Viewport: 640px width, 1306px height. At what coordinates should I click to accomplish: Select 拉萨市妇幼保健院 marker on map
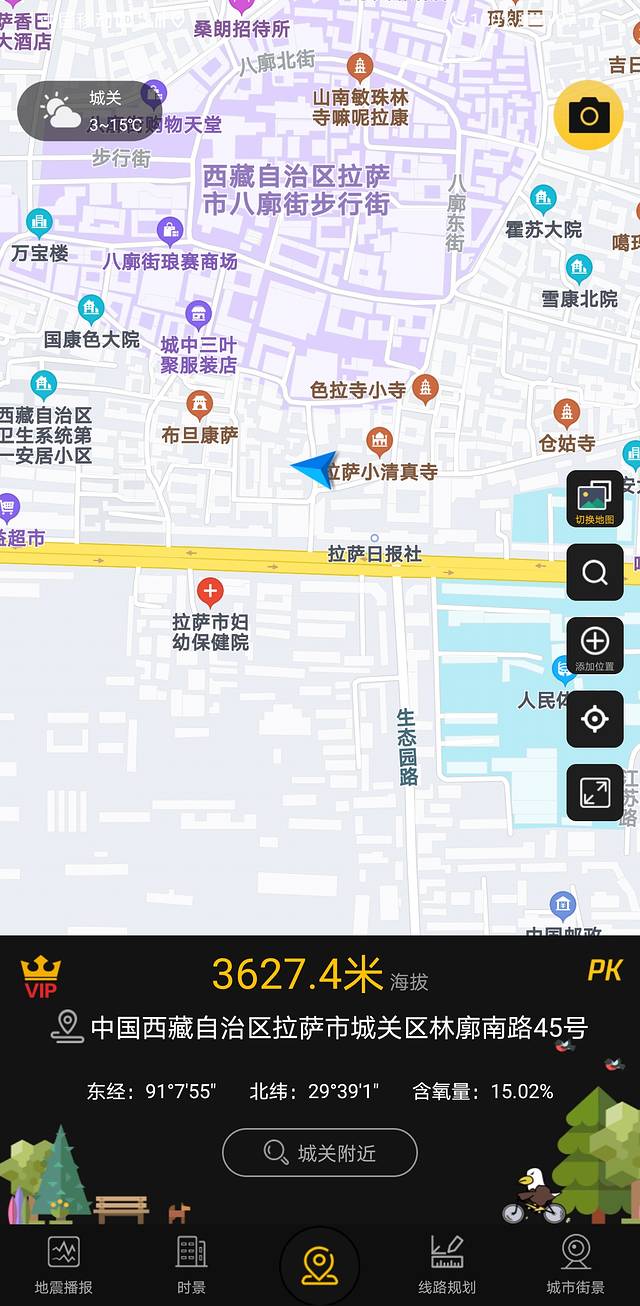[210, 592]
